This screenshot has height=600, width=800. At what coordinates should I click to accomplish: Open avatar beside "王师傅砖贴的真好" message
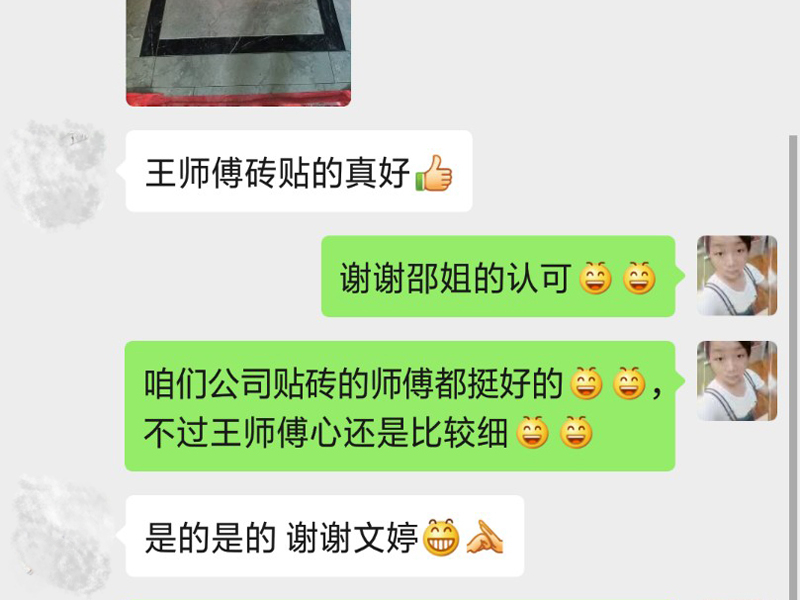point(56,171)
